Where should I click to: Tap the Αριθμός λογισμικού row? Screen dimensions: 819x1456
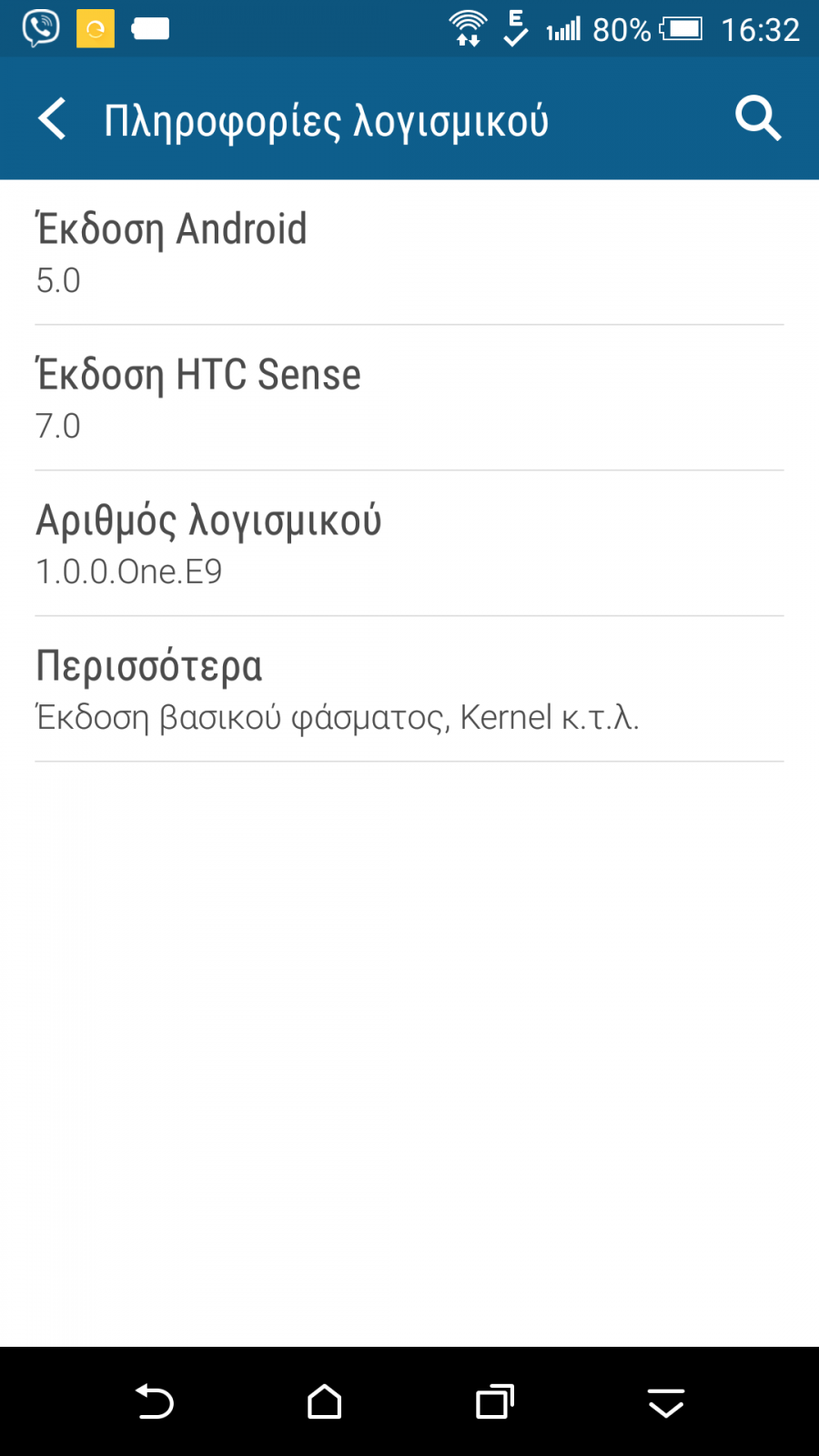coord(409,543)
